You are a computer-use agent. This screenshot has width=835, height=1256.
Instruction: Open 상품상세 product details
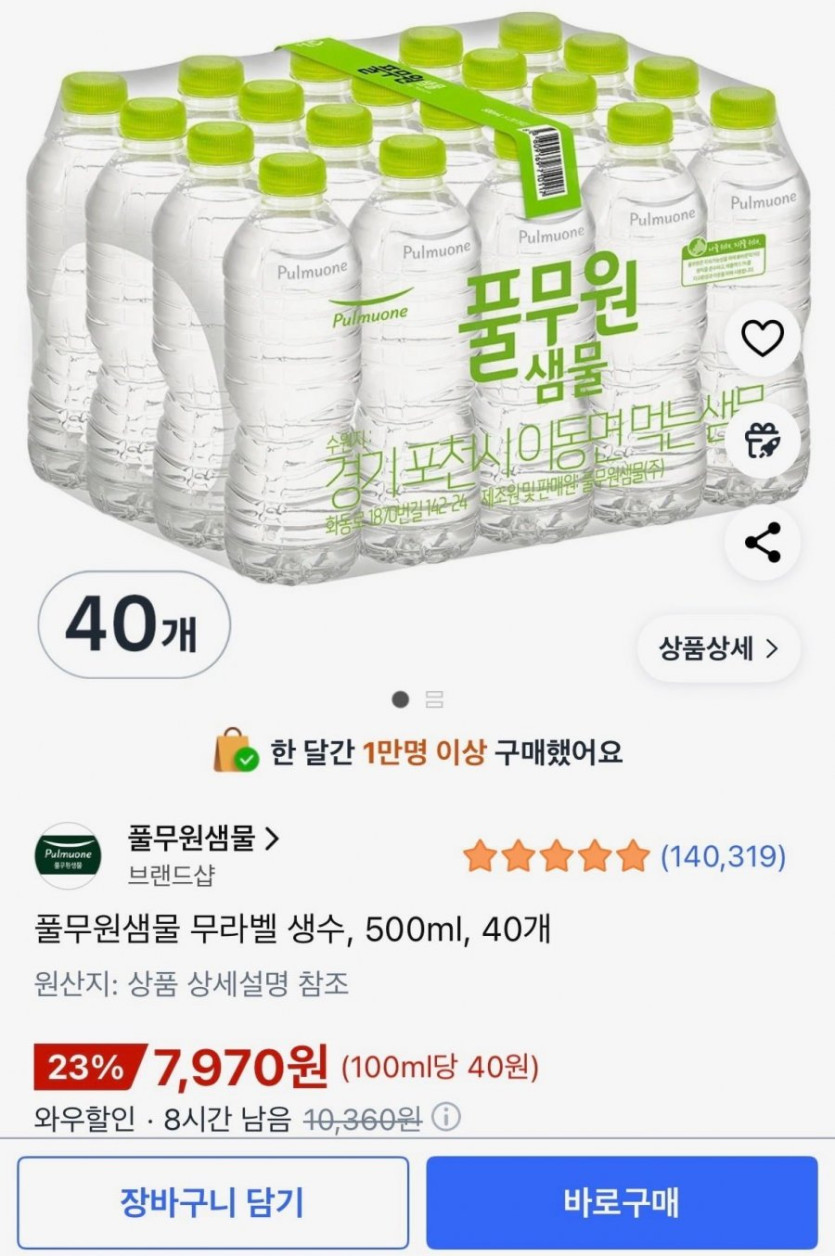tap(718, 648)
